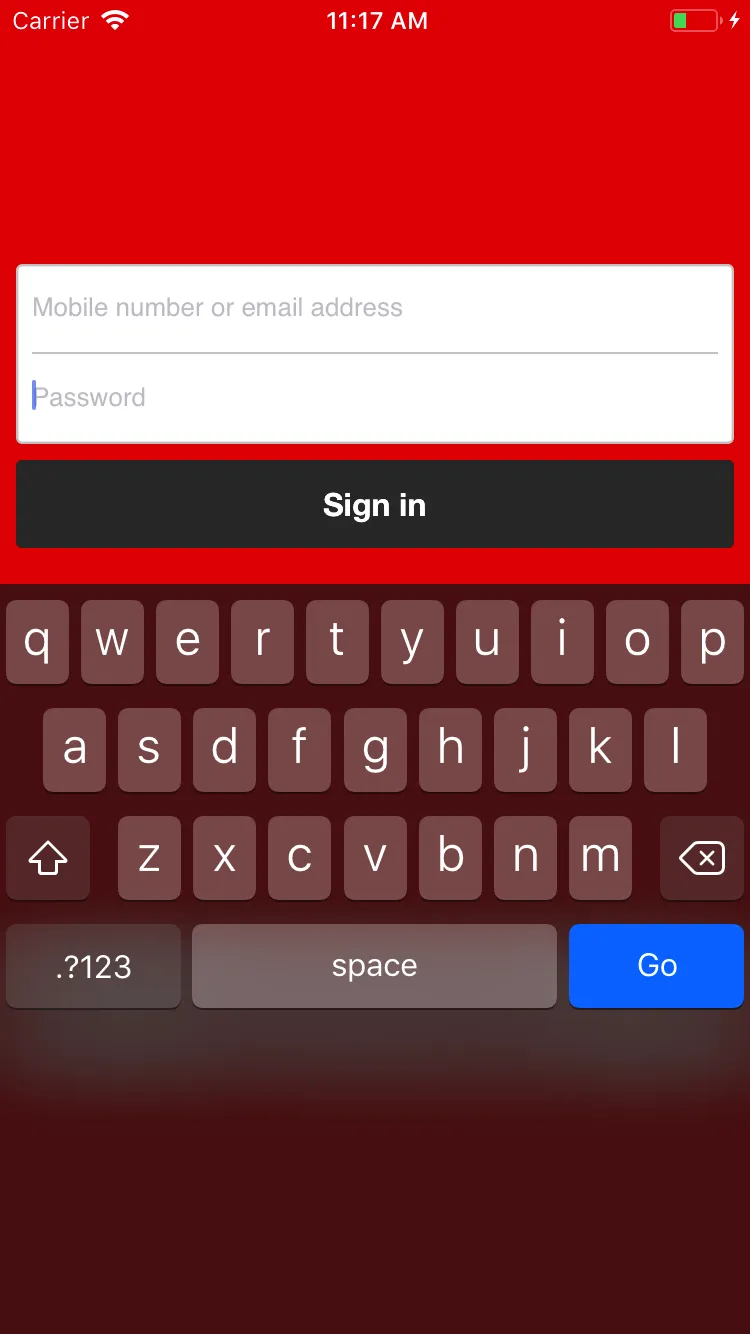Enable shift on the keyboard
750x1334 pixels.
[48, 857]
